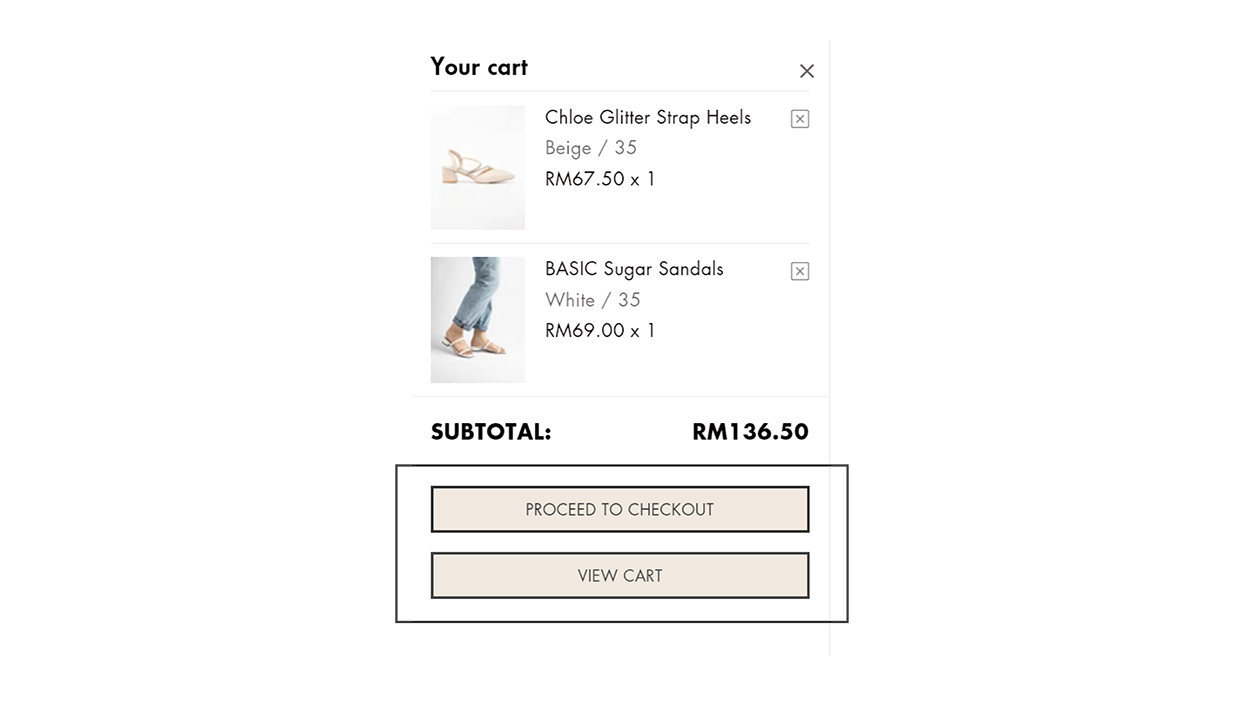Image resolution: width=1244 pixels, height=708 pixels.
Task: Open BASIC Sugar Sandals product image
Action: click(x=477, y=319)
